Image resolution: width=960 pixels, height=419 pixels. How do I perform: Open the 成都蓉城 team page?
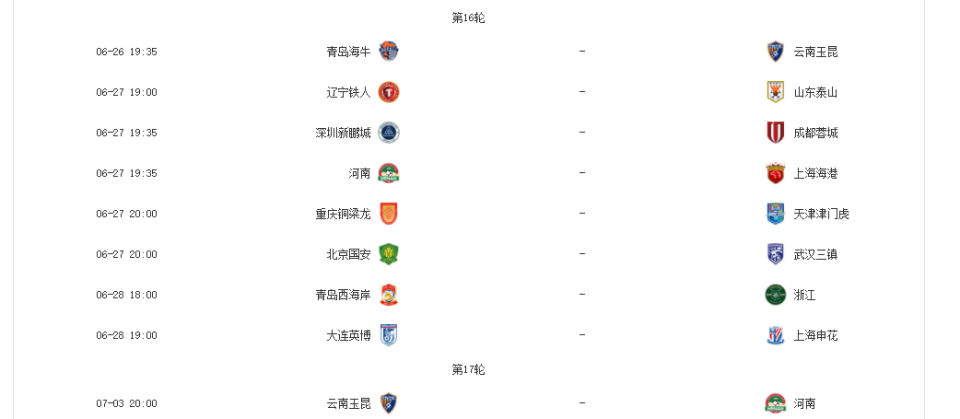pos(815,133)
